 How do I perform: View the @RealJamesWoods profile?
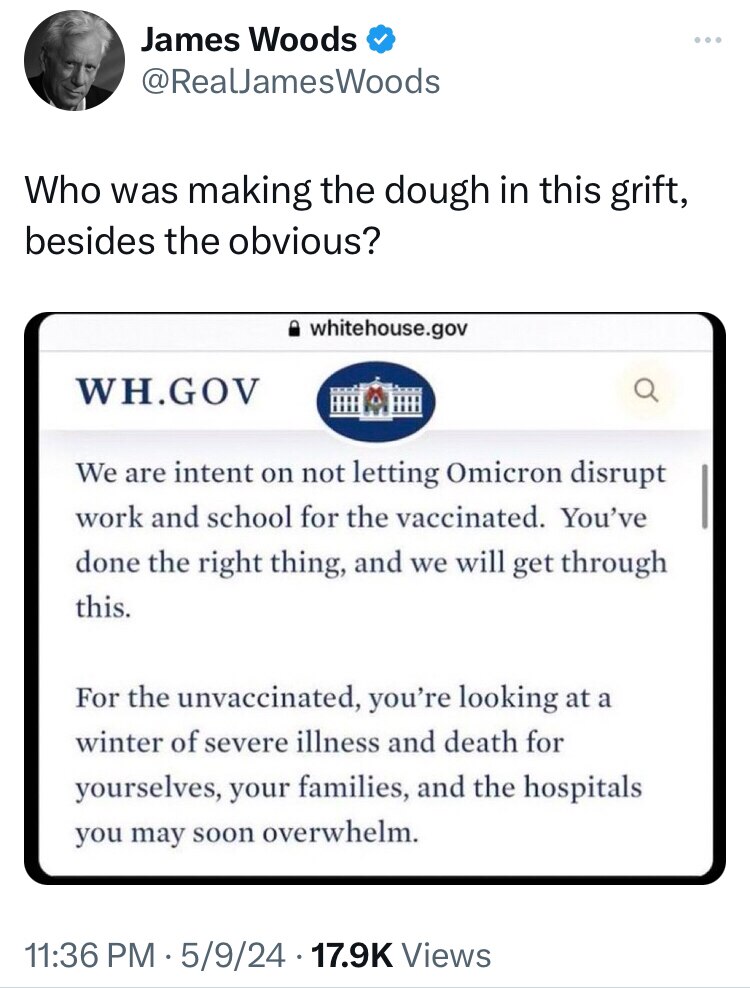[291, 81]
